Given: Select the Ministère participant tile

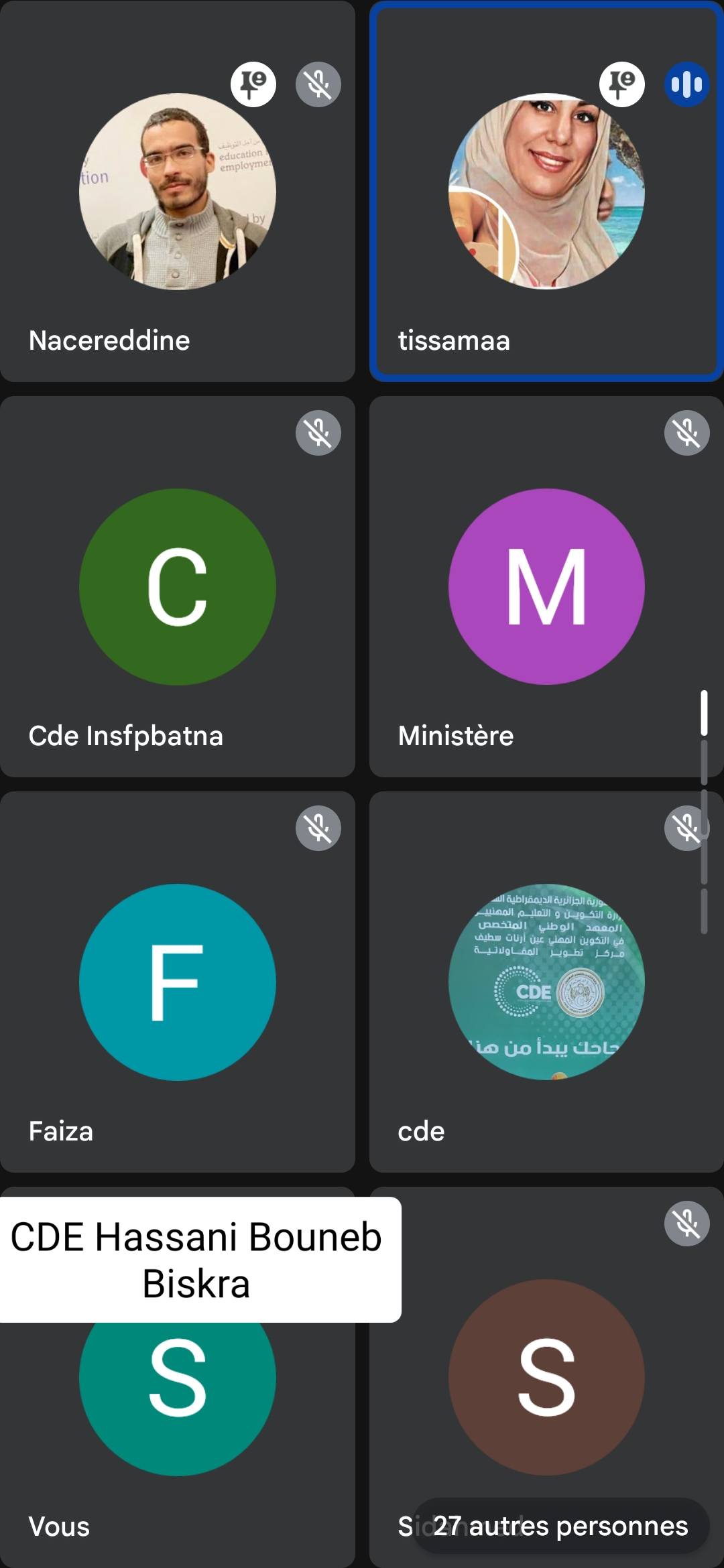Looking at the screenshot, I should pos(546,587).
